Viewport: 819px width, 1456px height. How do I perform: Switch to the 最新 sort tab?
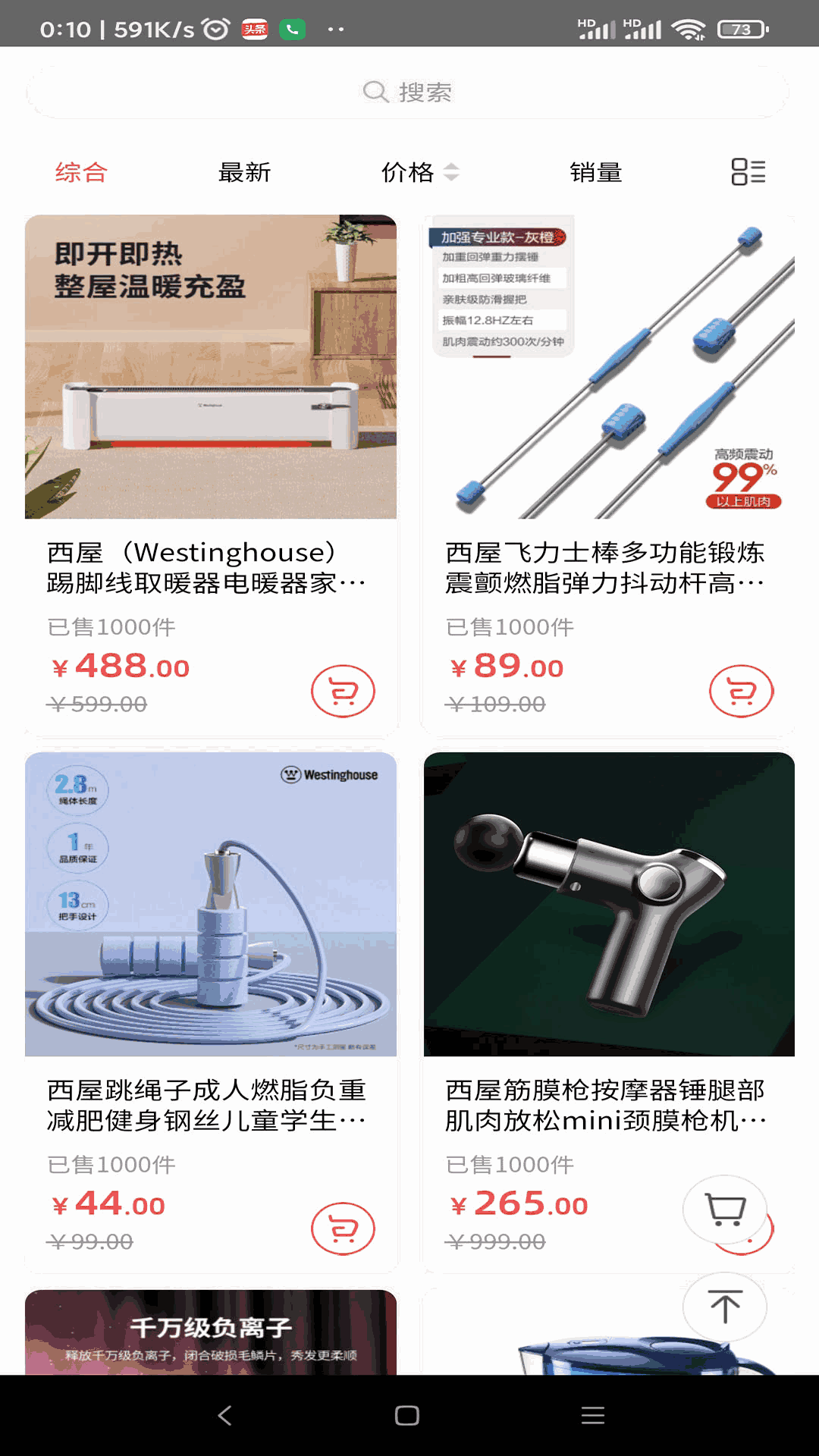(244, 172)
